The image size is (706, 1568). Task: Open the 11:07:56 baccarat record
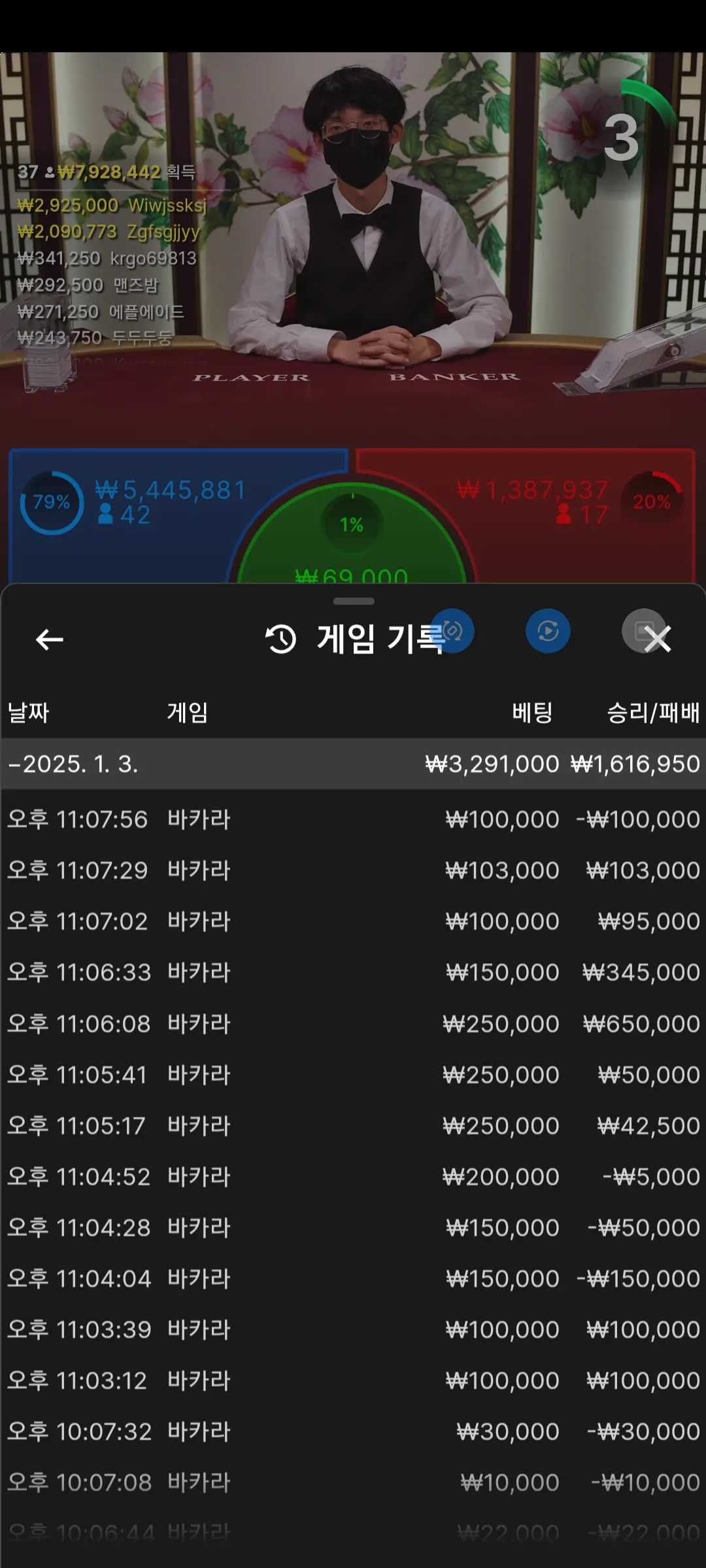pyautogui.click(x=353, y=819)
